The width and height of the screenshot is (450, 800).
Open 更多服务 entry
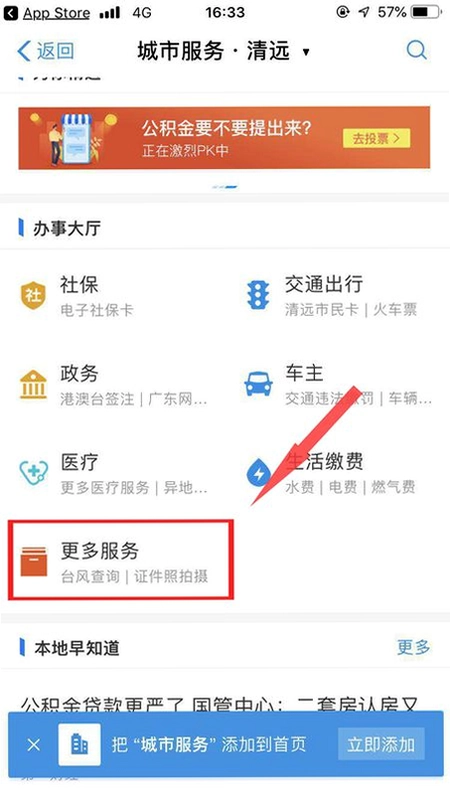(x=121, y=560)
